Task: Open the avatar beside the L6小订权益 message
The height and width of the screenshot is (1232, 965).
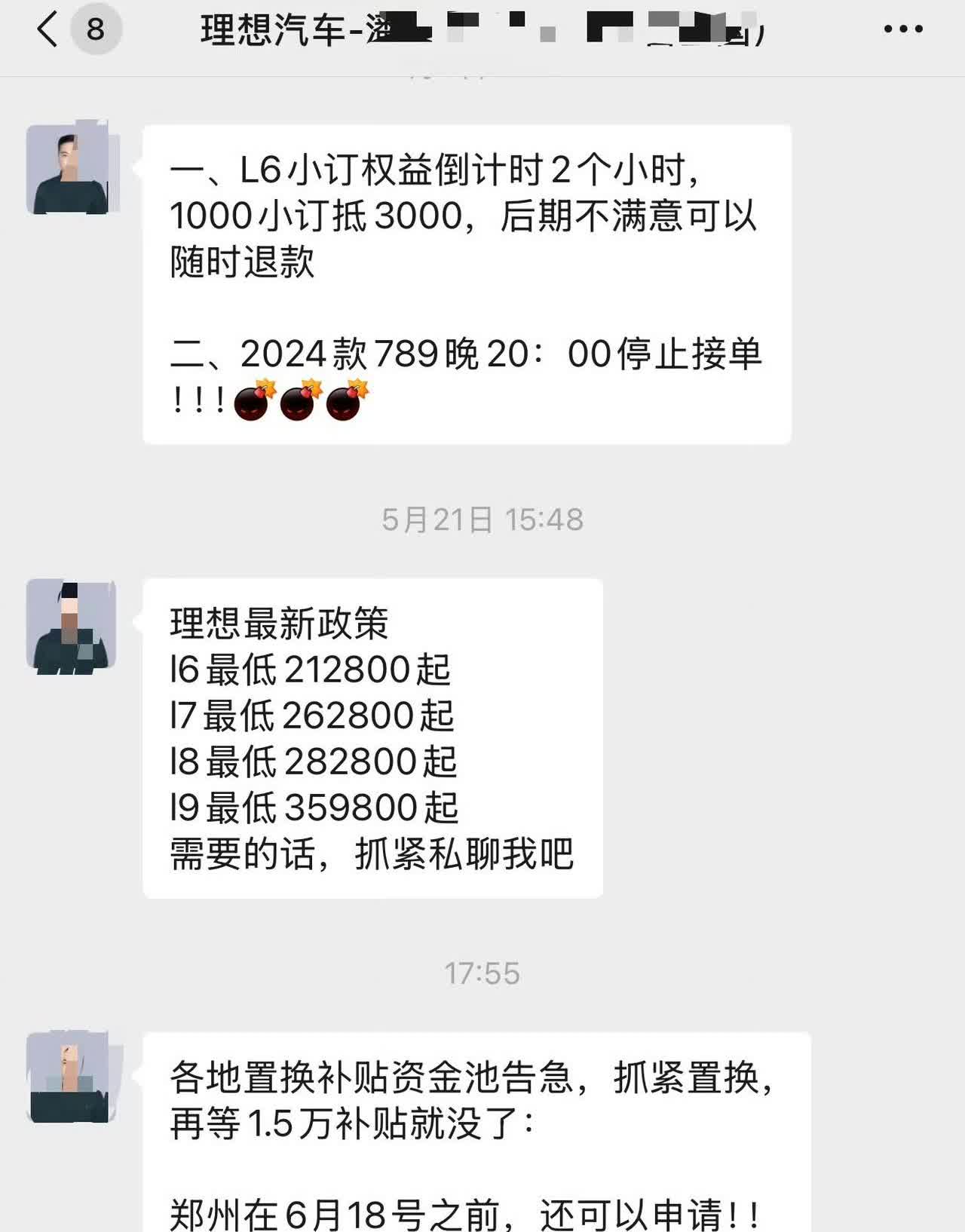Action: click(x=71, y=169)
